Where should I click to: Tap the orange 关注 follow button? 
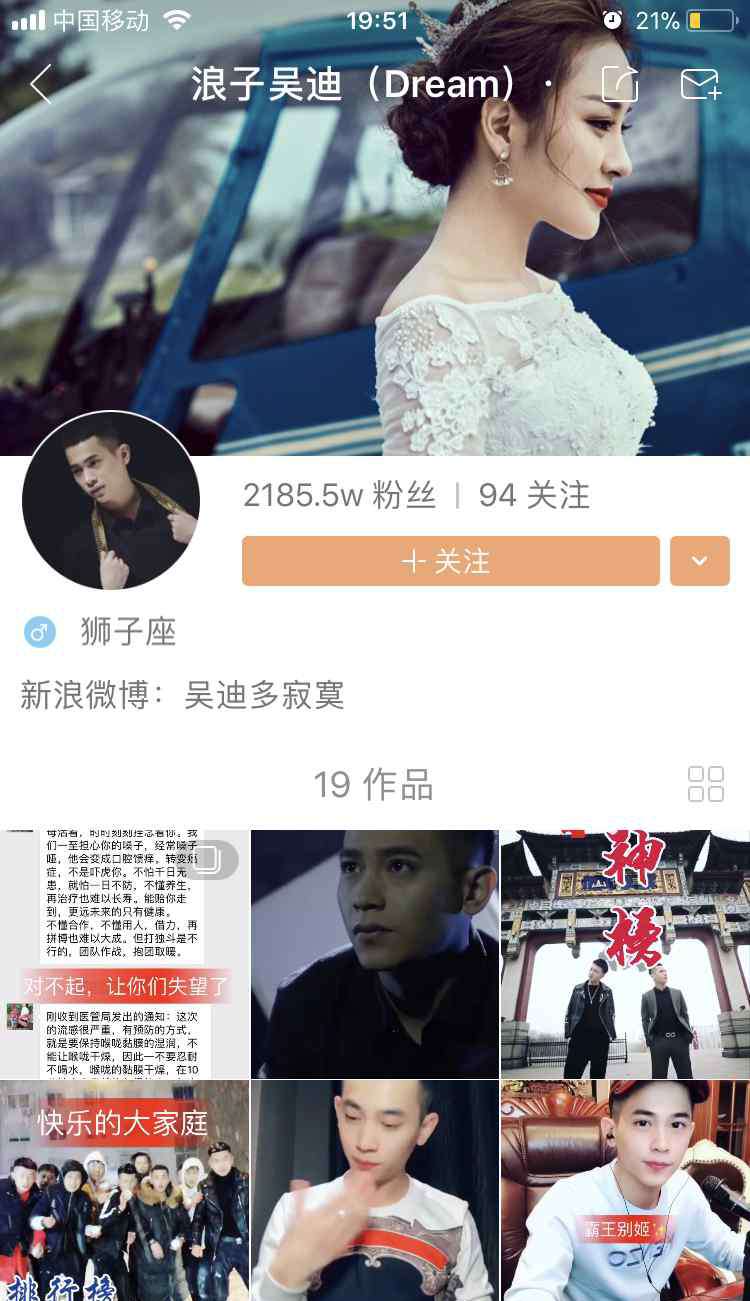[x=451, y=561]
